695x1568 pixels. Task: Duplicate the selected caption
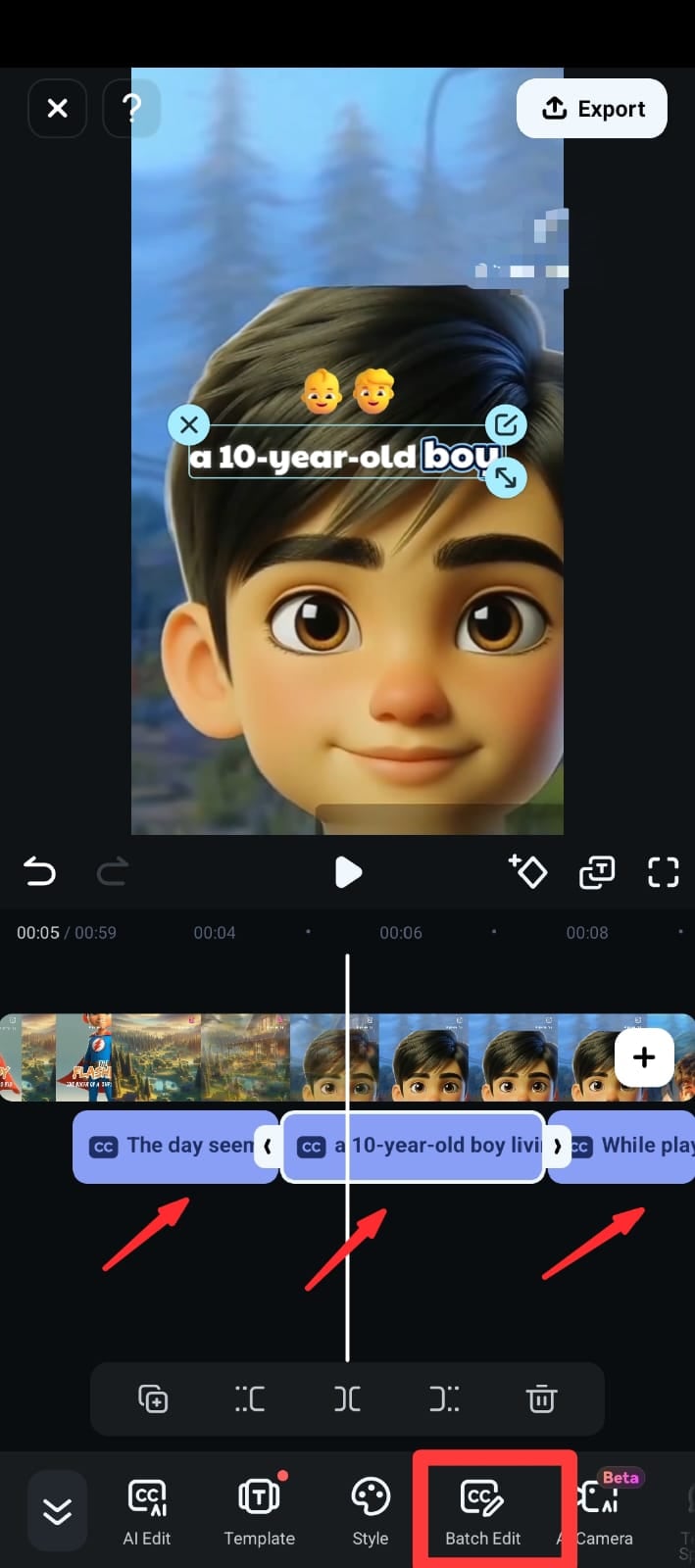(x=153, y=1398)
